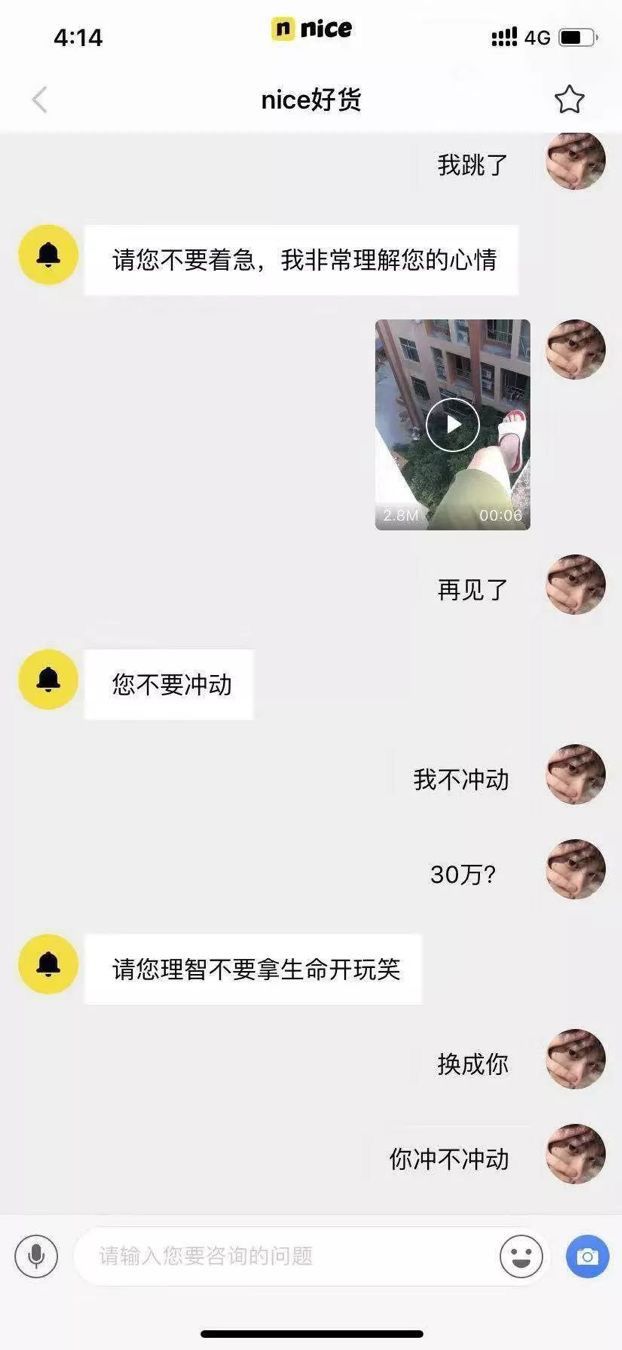Focus the message input field
The height and width of the screenshot is (1350, 622).
(x=285, y=1256)
